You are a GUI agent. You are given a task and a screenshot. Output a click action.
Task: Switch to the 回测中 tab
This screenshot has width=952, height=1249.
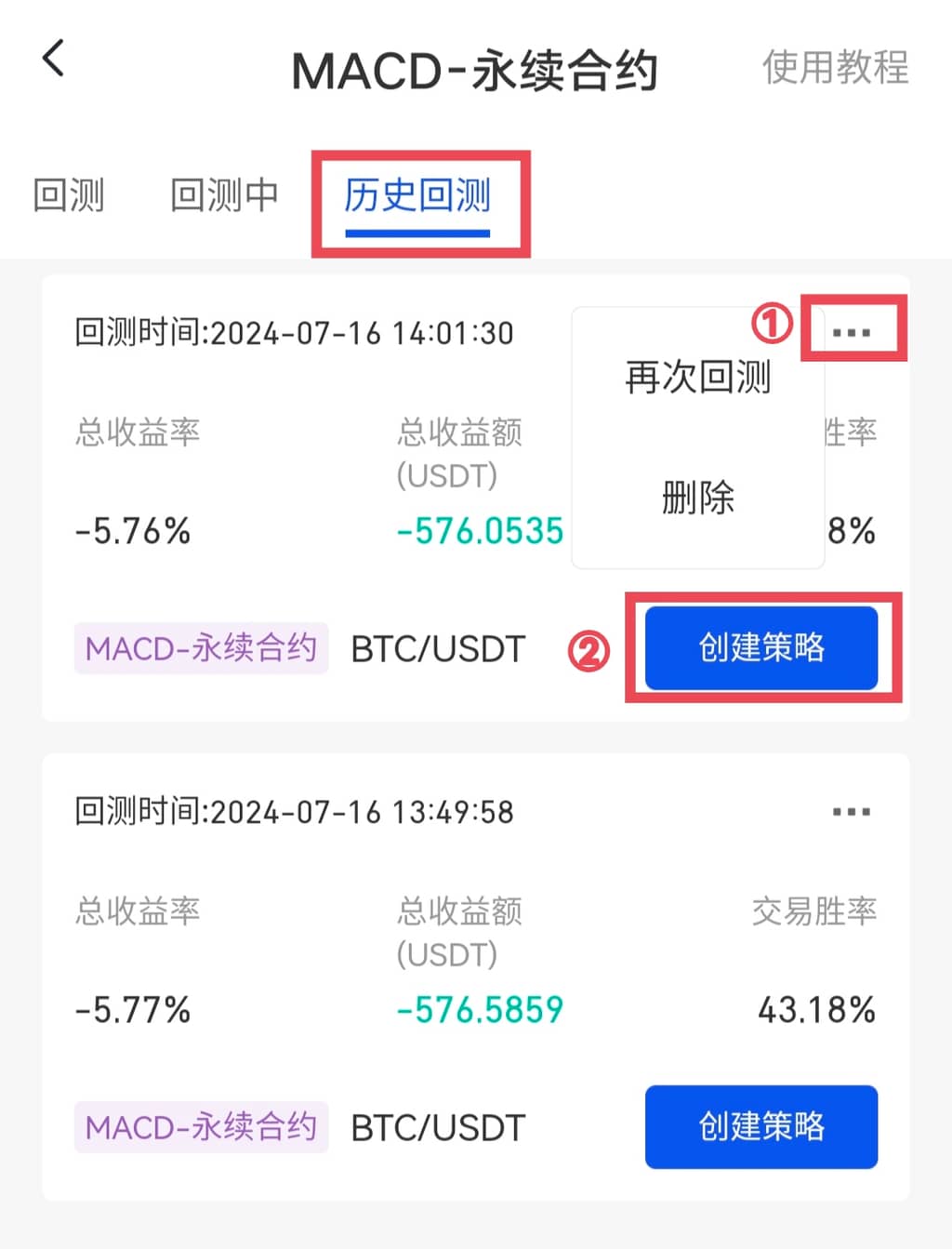pos(224,195)
